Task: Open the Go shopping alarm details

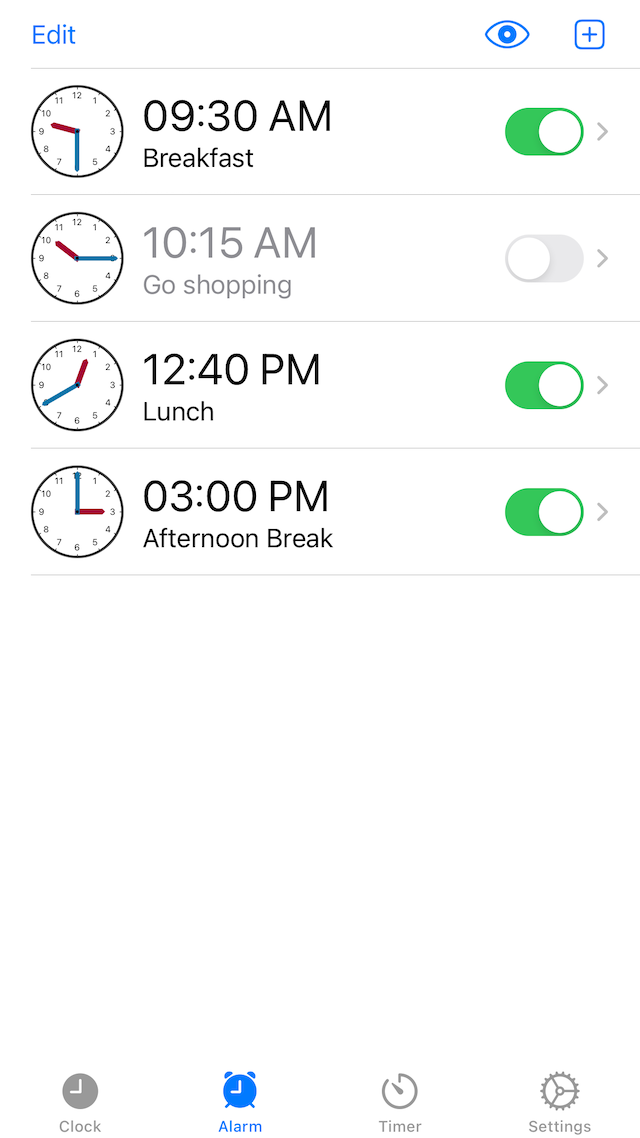Action: [602, 258]
